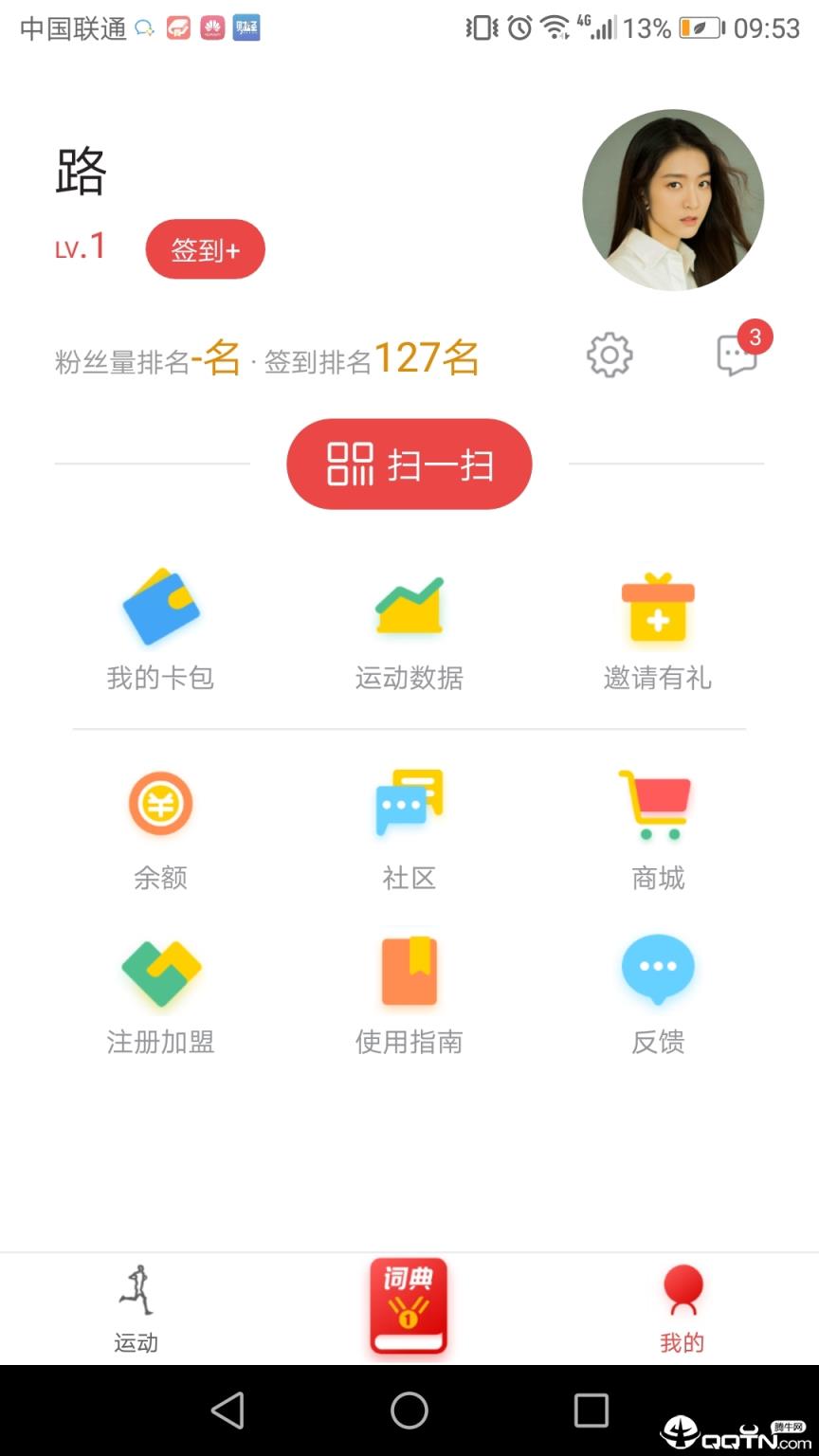Enter the 社区 community section
This screenshot has width=819, height=1456.
pos(409,825)
